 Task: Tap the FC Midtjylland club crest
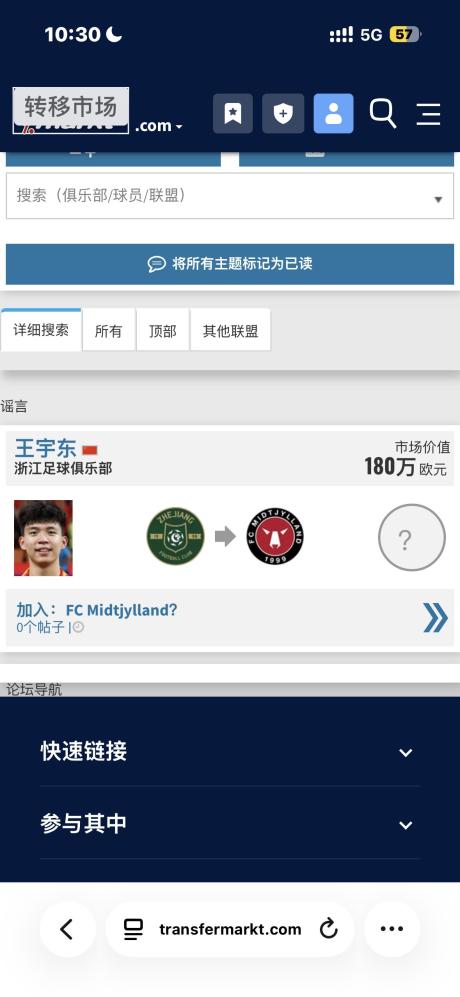point(275,536)
